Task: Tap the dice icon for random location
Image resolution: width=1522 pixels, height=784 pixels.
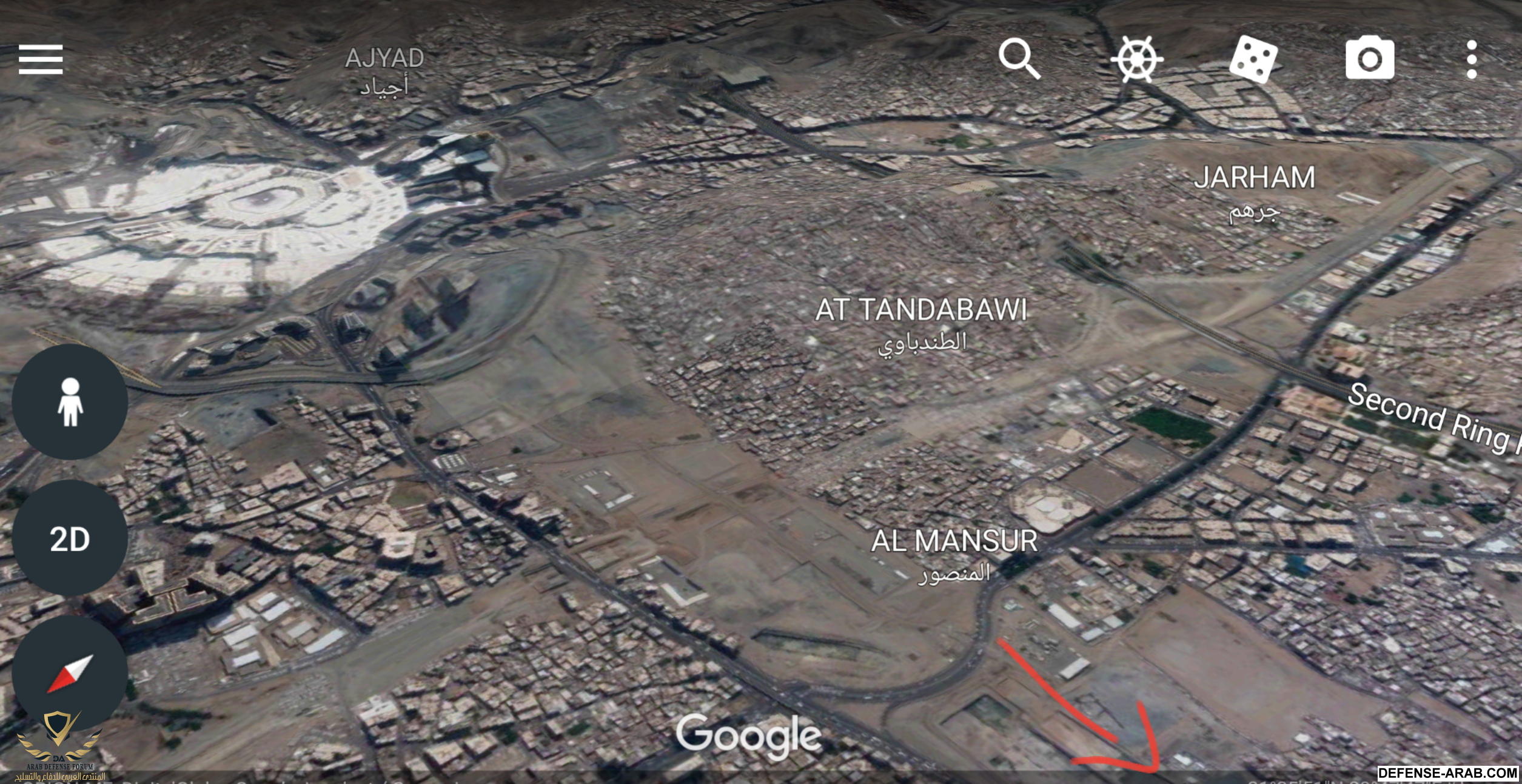Action: 1253,59
